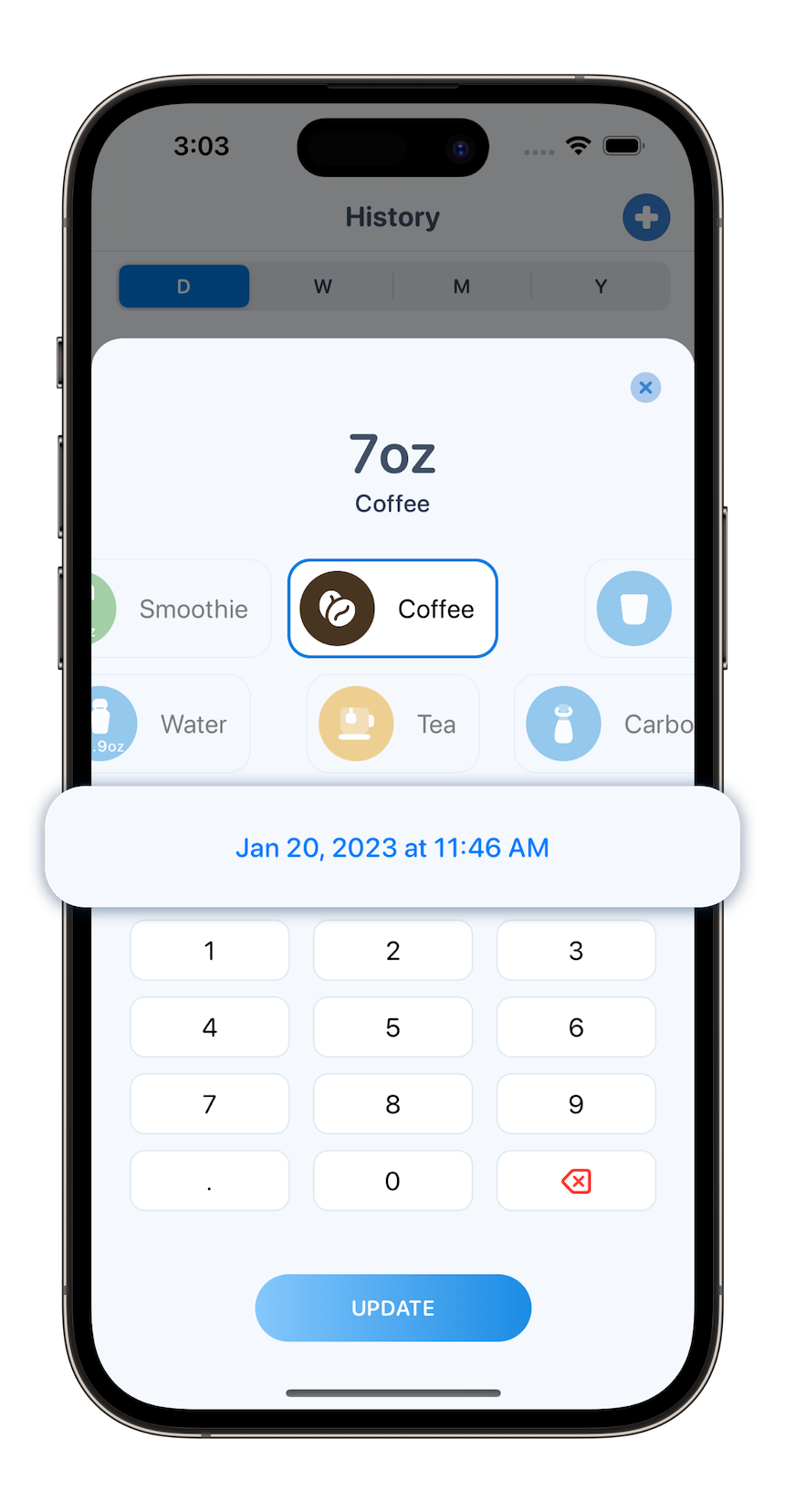
Task: Enter digit 7 on the keypad
Action: [x=210, y=1104]
